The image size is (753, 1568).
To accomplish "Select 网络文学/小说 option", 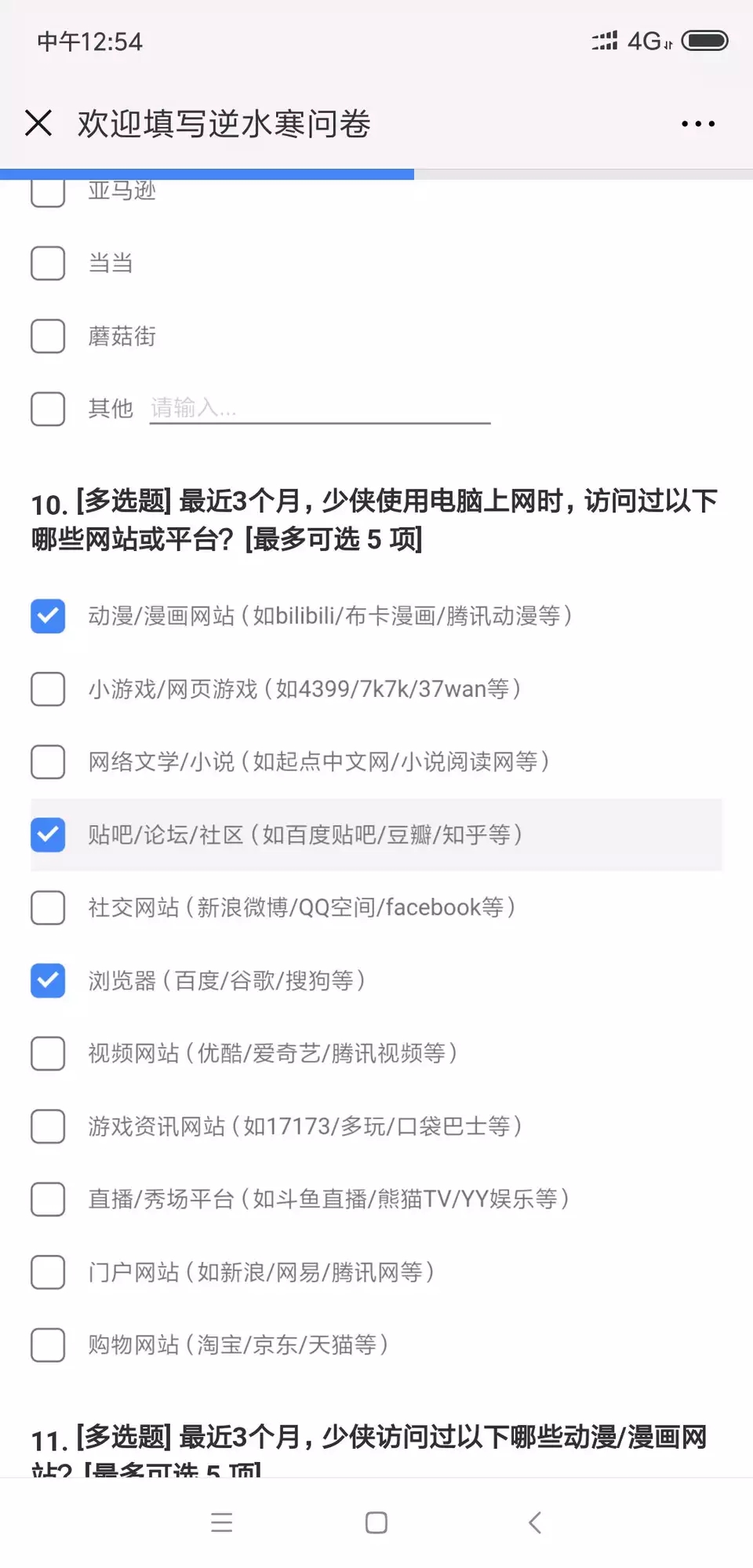I will 48,762.
